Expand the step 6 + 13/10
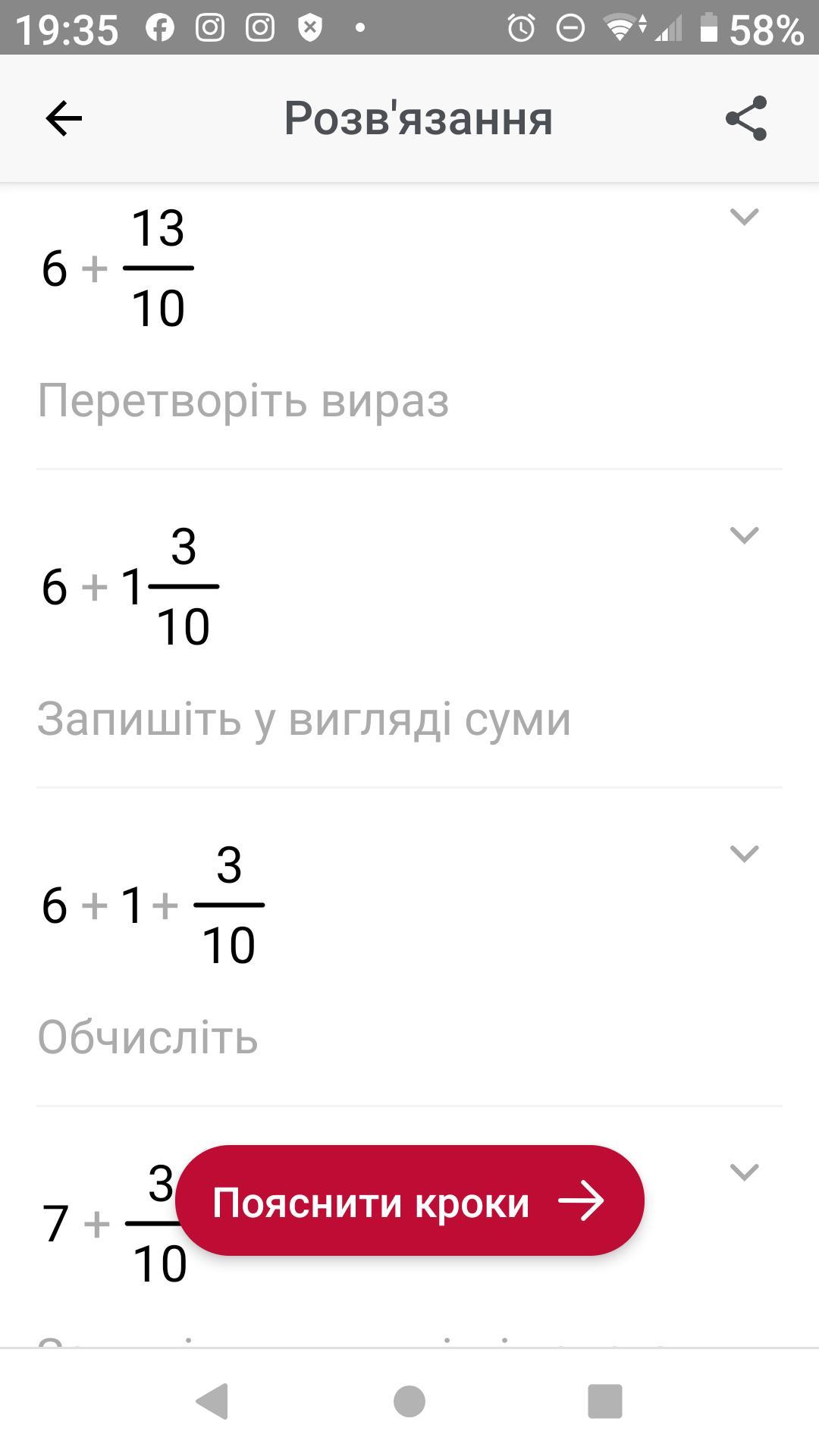Screen dimensions: 819x1456 click(x=744, y=217)
